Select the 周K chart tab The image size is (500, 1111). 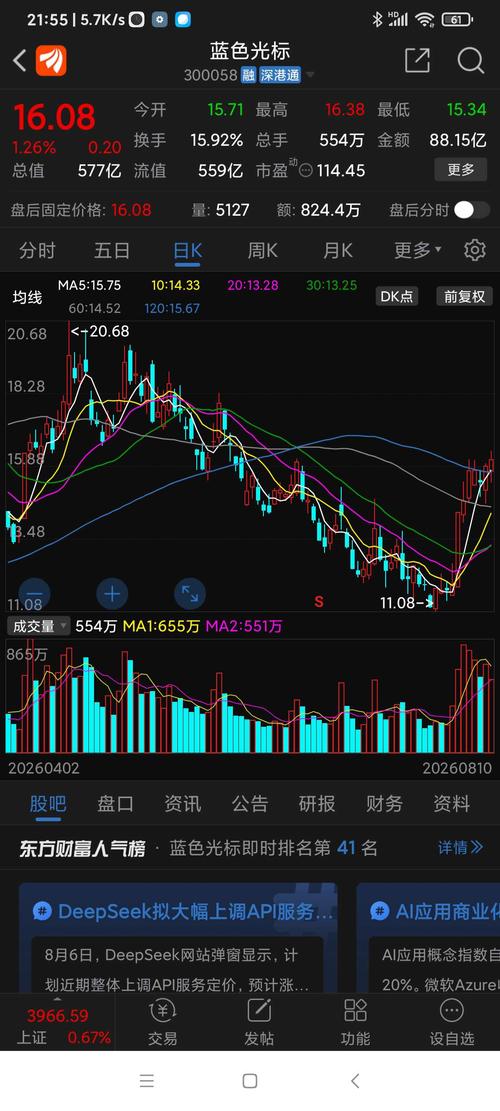pyautogui.click(x=262, y=250)
